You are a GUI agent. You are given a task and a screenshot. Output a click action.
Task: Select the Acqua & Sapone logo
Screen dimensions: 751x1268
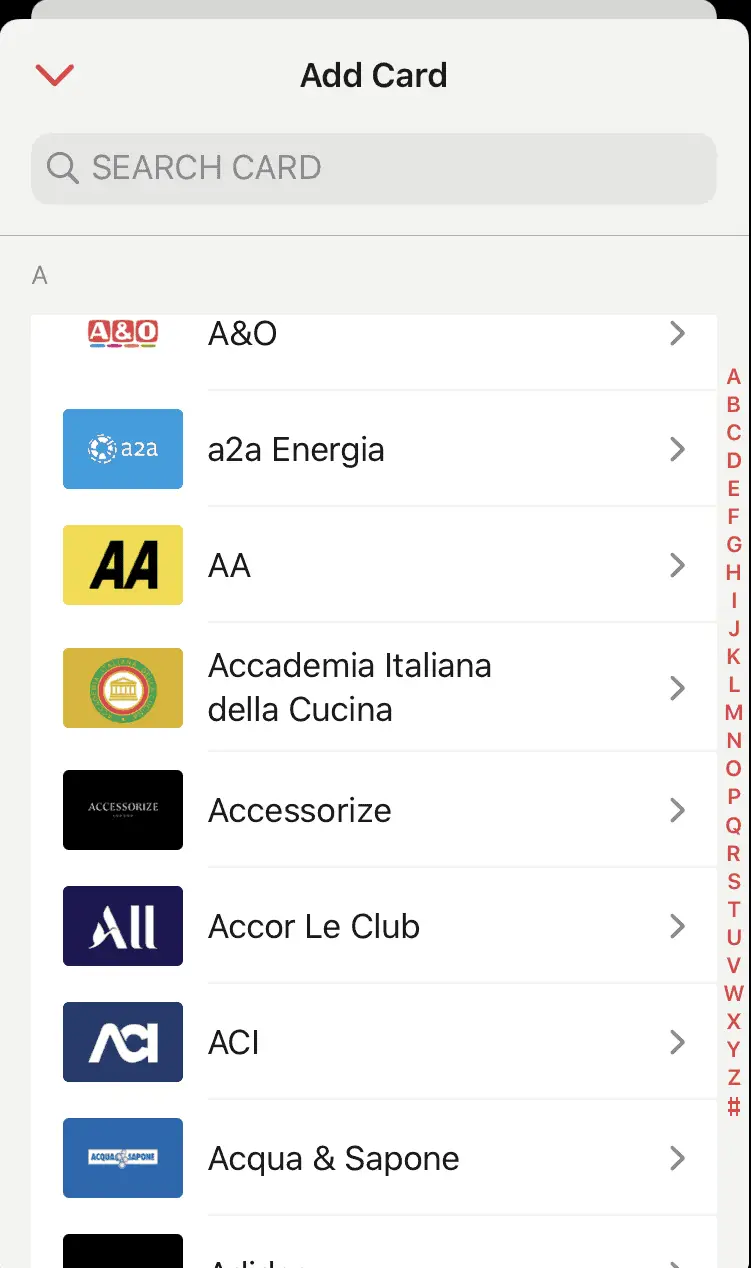122,1157
